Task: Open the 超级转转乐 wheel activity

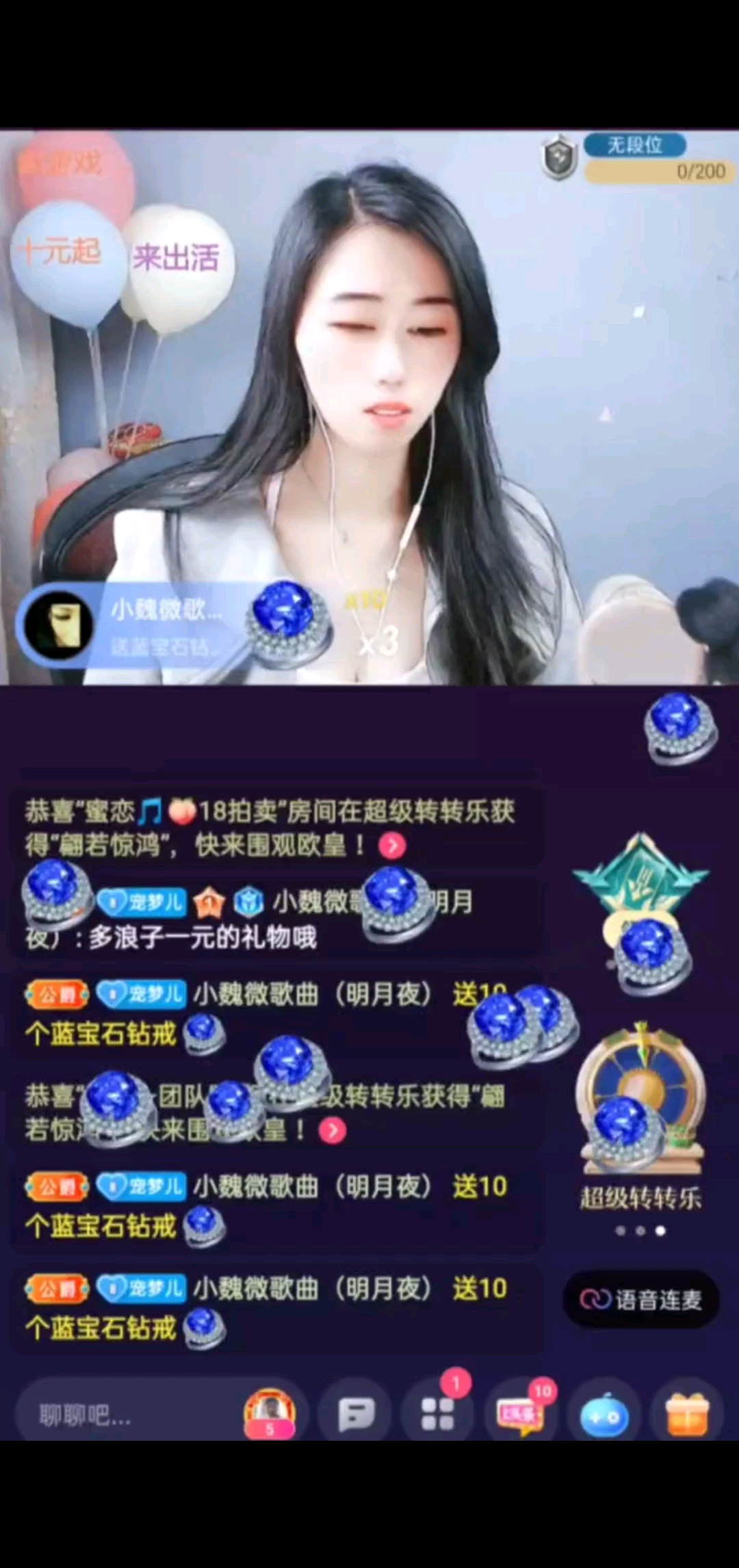Action: click(641, 1122)
